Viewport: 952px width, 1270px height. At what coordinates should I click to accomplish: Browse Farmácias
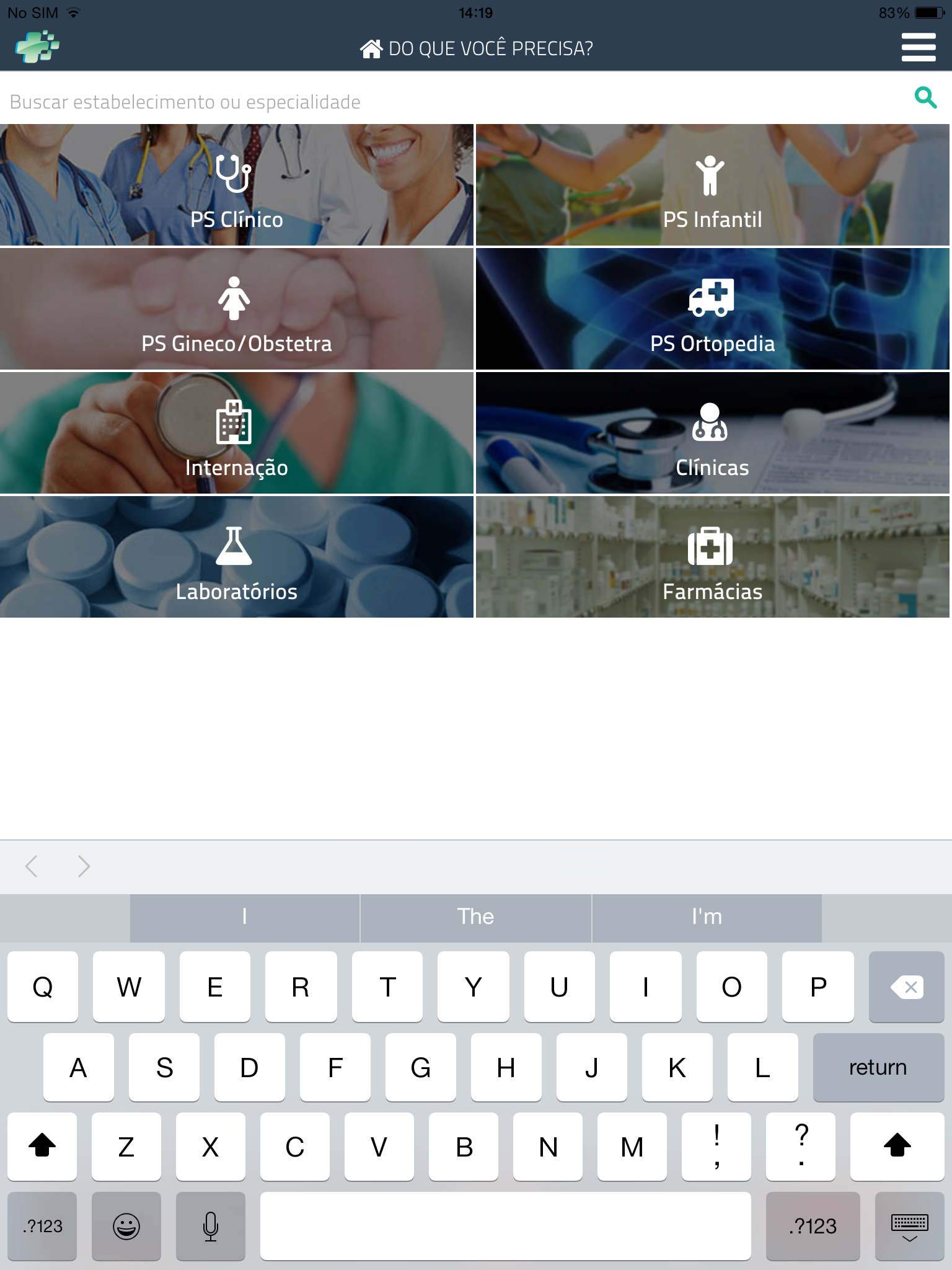tap(712, 557)
